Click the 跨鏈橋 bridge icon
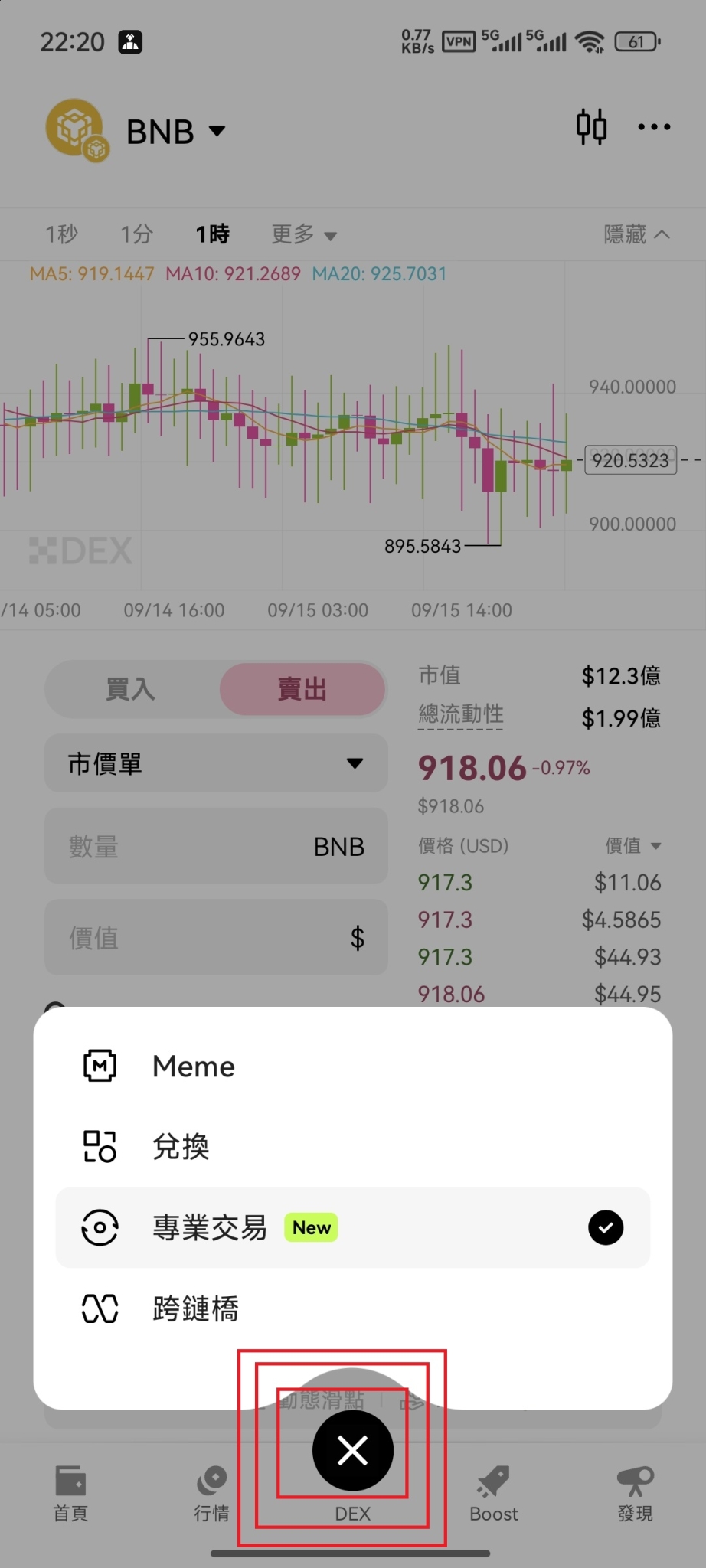The width and height of the screenshot is (706, 1568). click(100, 1308)
